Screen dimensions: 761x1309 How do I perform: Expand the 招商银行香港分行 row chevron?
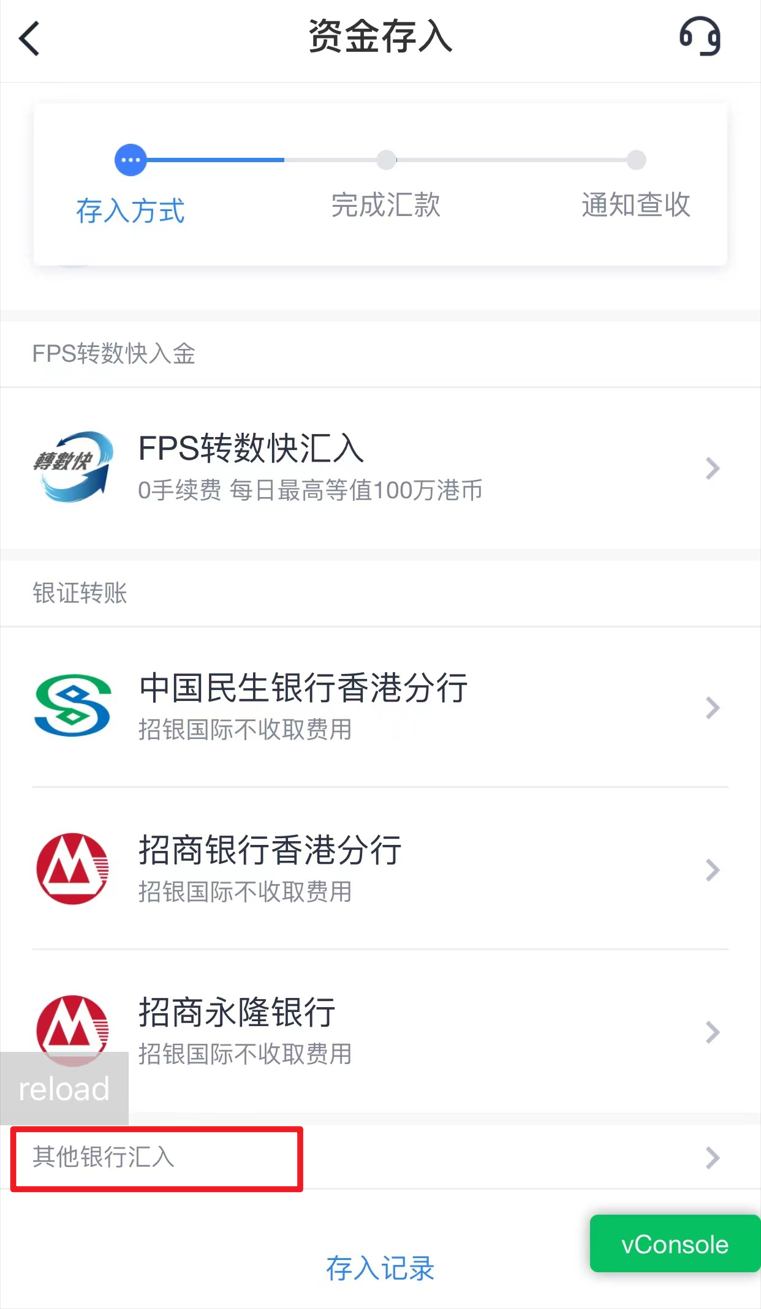coord(711,869)
